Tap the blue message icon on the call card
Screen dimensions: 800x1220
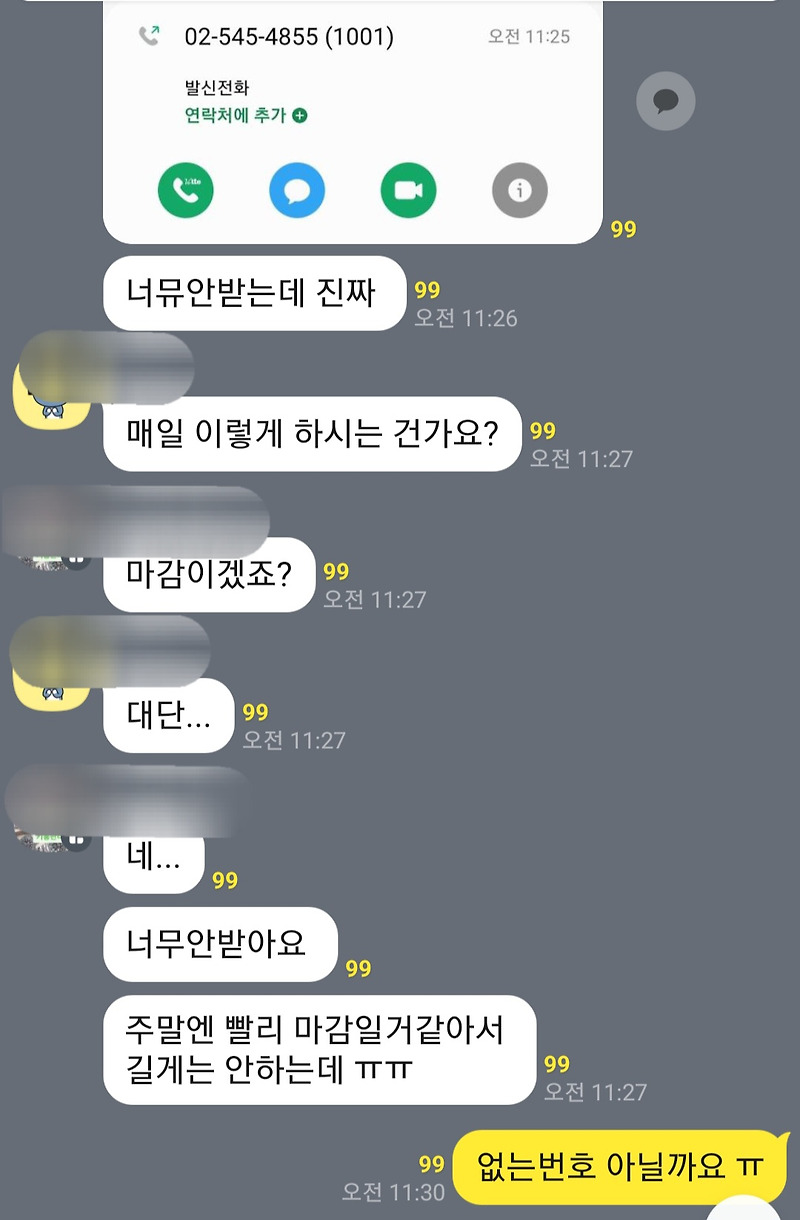pyautogui.click(x=298, y=190)
